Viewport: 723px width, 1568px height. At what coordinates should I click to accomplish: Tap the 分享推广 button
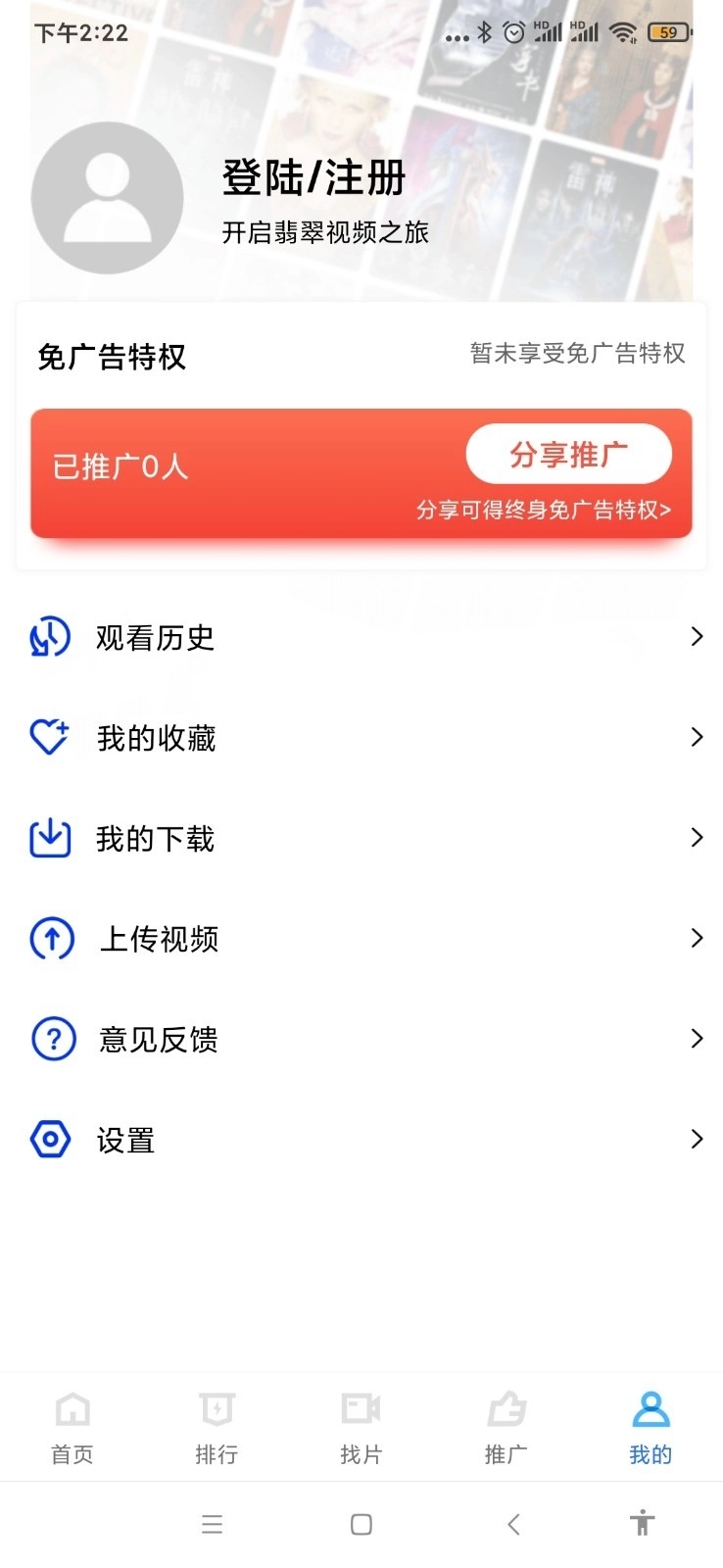(x=568, y=454)
